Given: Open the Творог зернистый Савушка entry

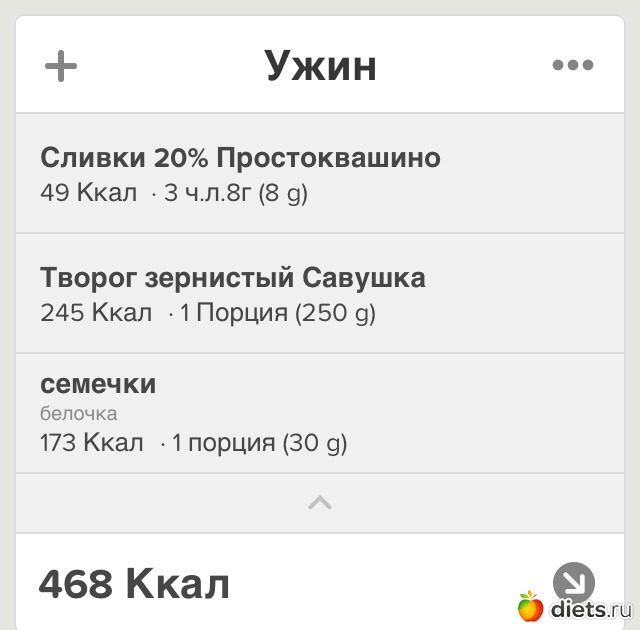Looking at the screenshot, I should [x=320, y=294].
